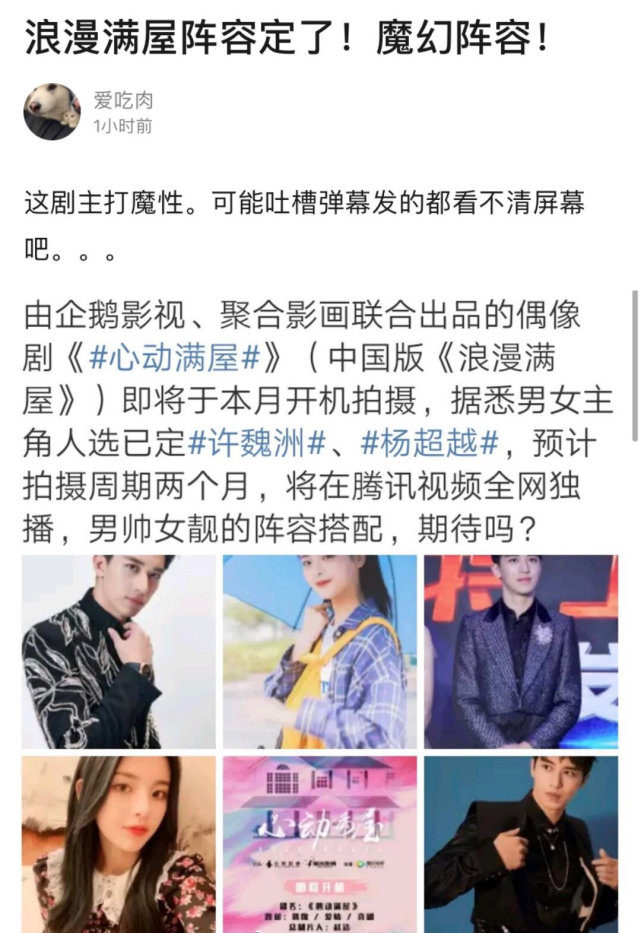Open the pink 心动满屋 poster image

tap(320, 845)
